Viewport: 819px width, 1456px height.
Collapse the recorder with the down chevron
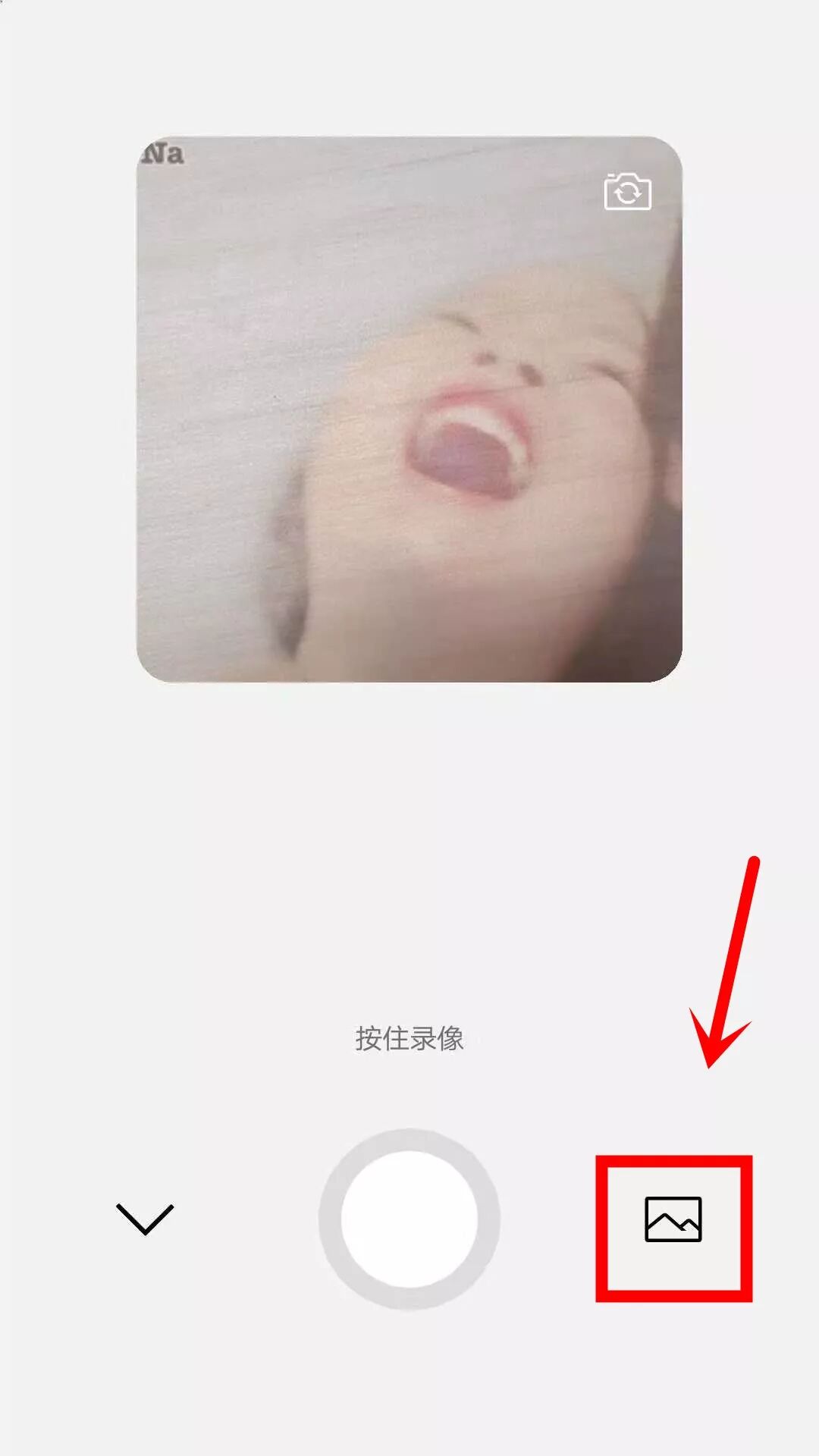click(145, 1219)
